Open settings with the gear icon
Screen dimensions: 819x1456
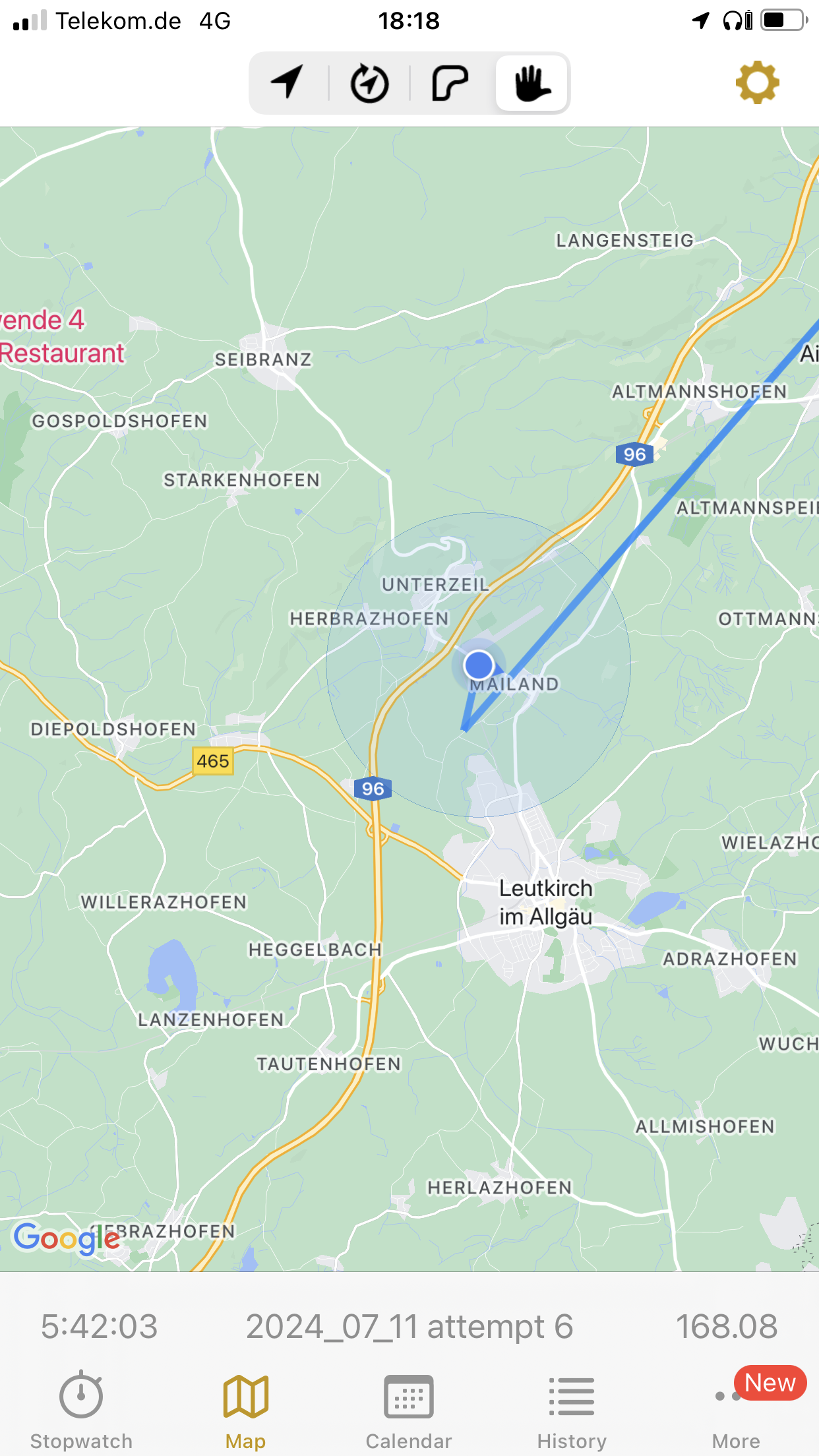click(757, 82)
